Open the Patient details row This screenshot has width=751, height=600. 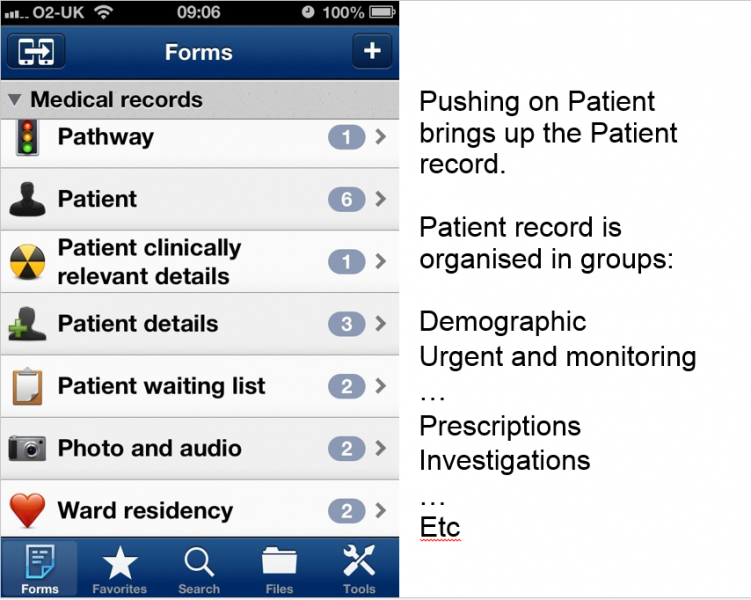200,324
